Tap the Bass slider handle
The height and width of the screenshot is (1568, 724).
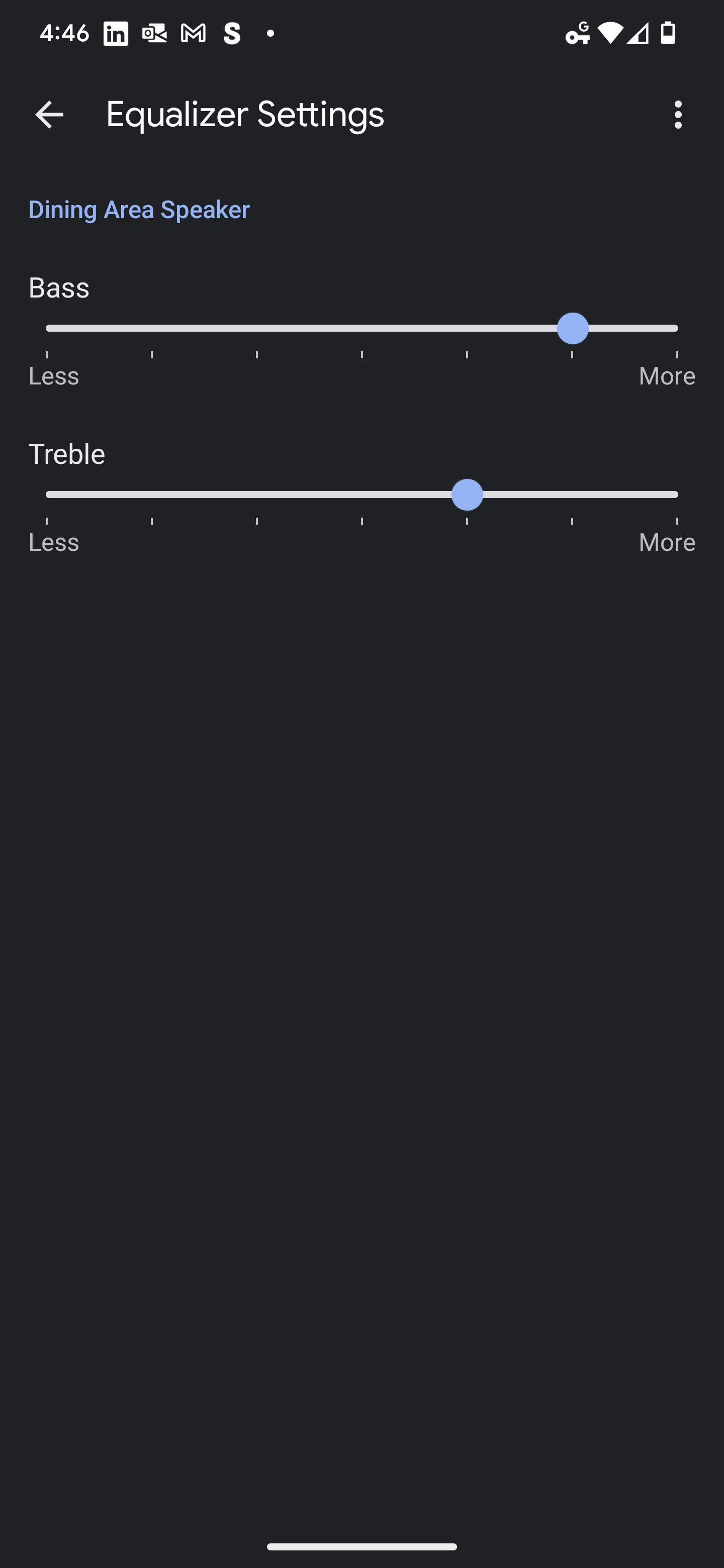pos(572,329)
